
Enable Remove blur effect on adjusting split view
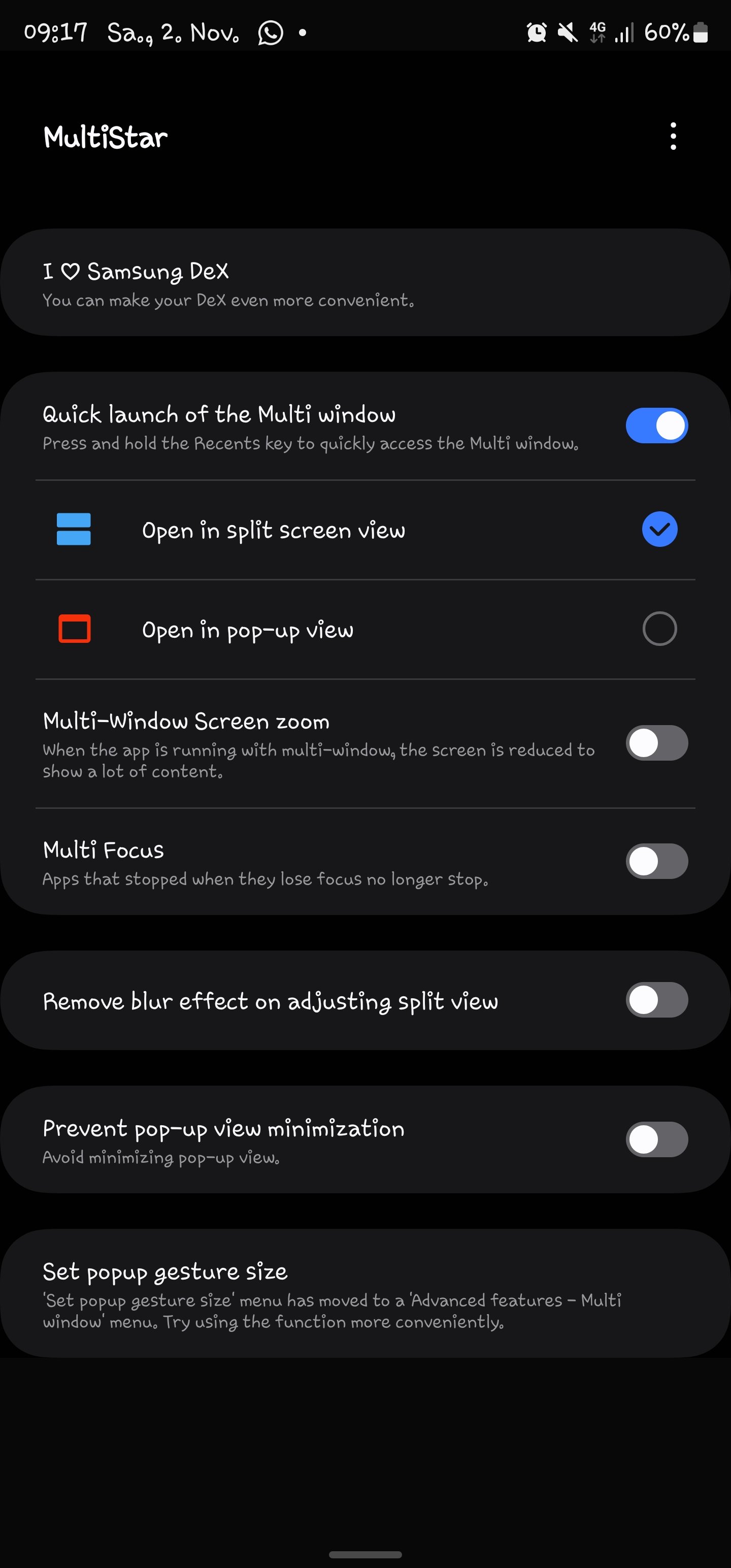tap(656, 1000)
